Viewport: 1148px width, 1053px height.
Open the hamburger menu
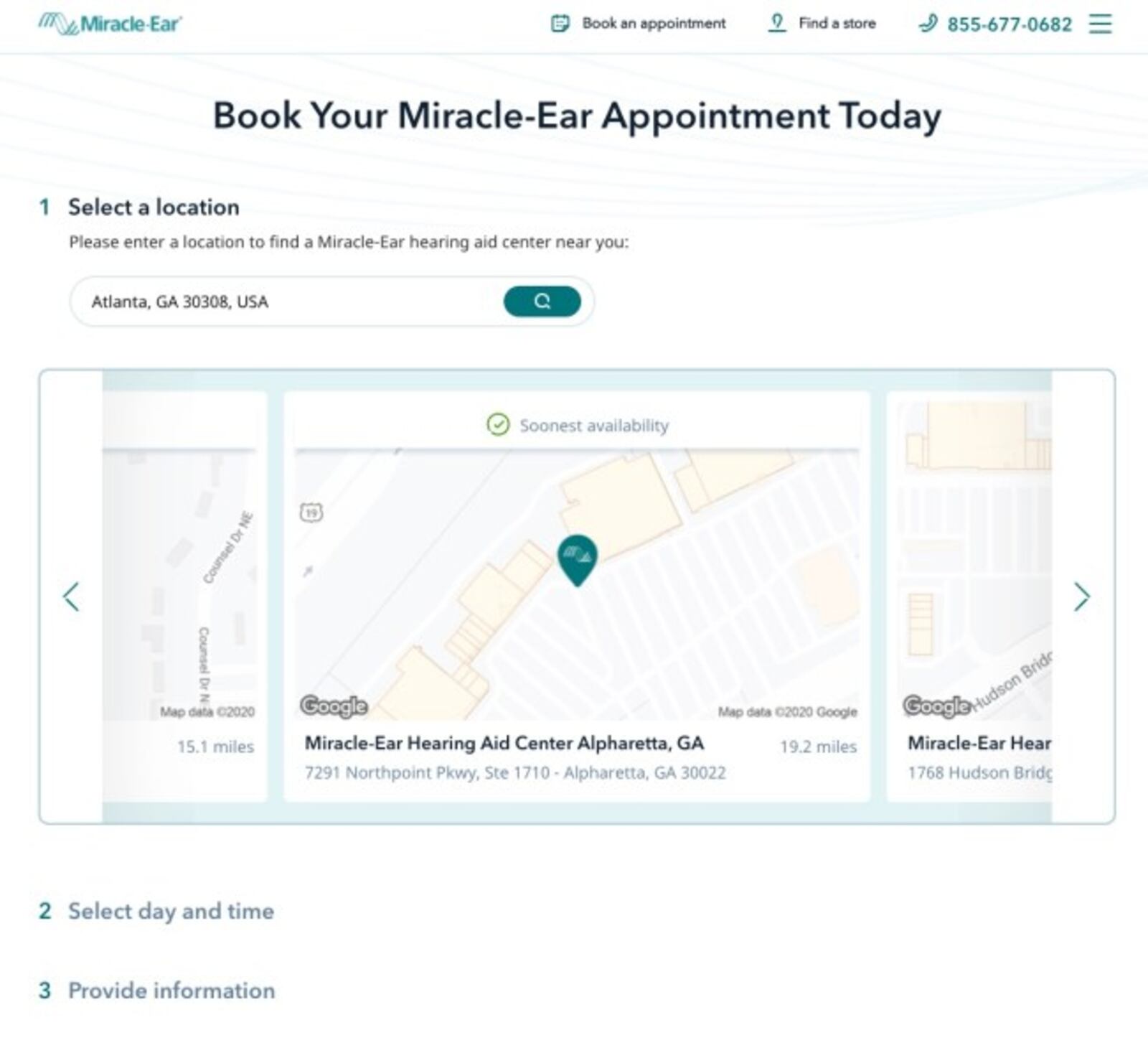(x=1099, y=24)
